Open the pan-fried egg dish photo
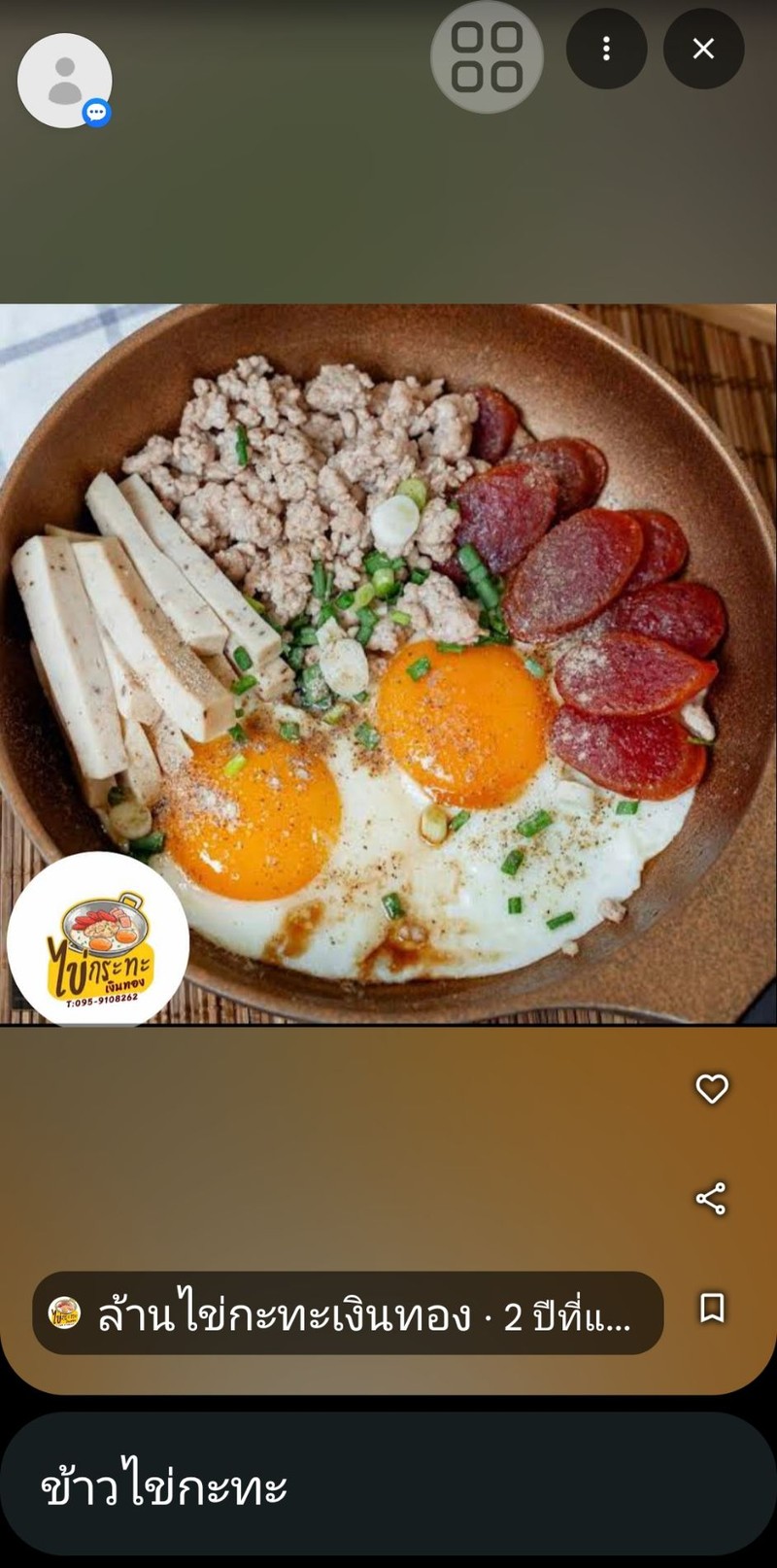Screen dimensions: 777x1568 click(388, 665)
